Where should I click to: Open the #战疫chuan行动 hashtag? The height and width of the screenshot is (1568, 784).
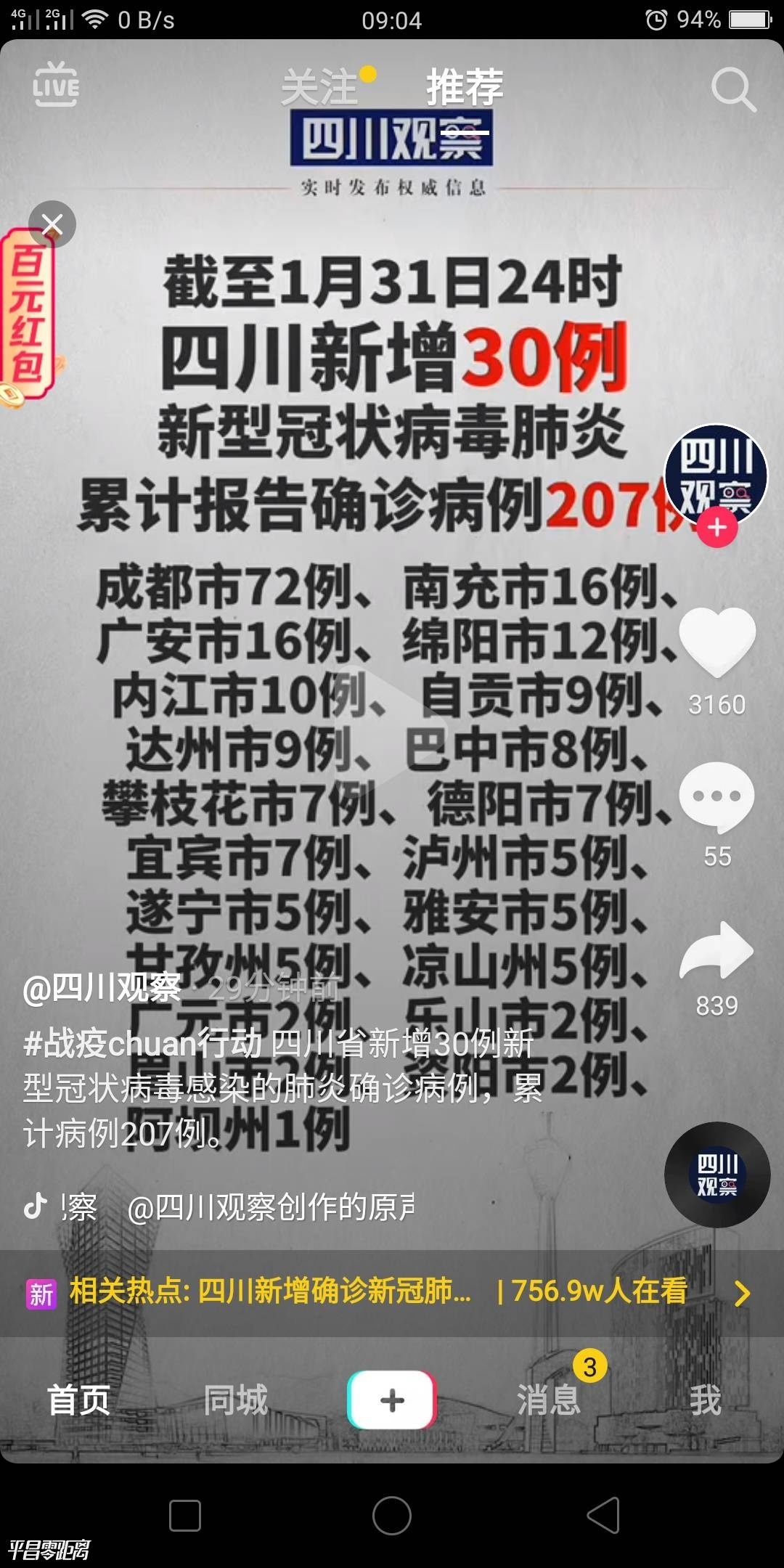click(142, 1044)
